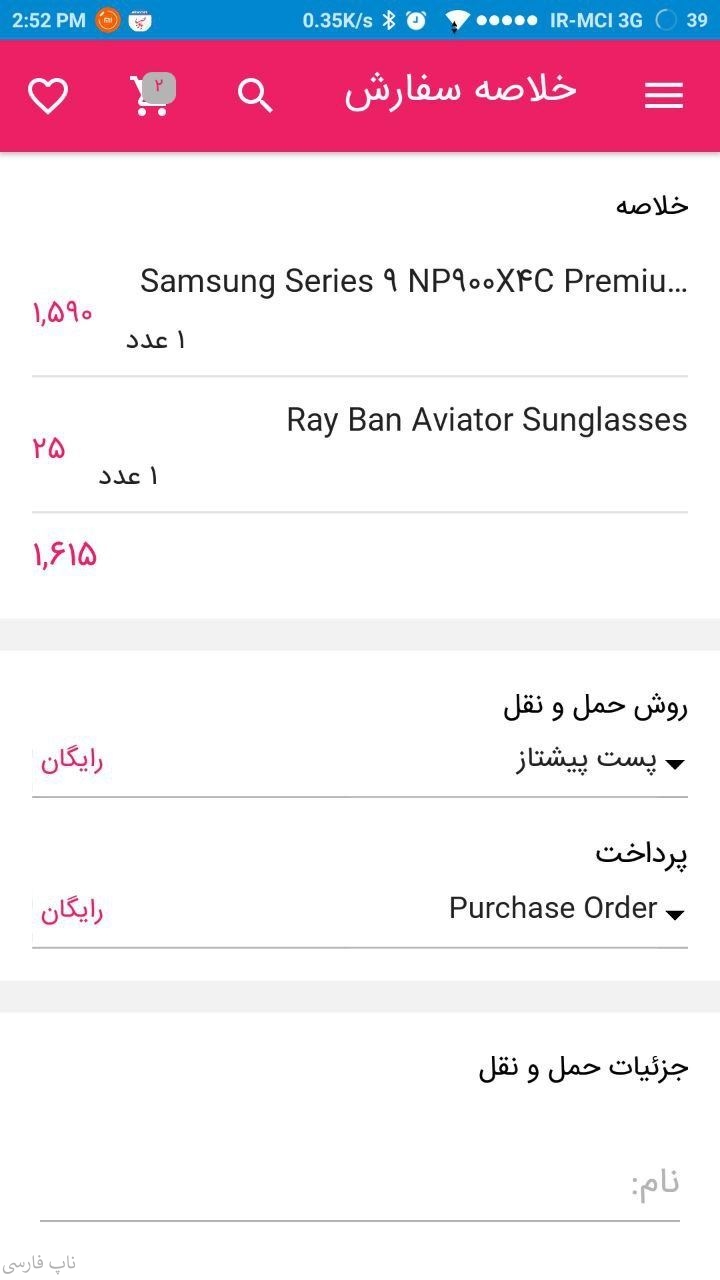The image size is (720, 1280).
Task: Open the wishlist heart icon
Action: click(48, 96)
